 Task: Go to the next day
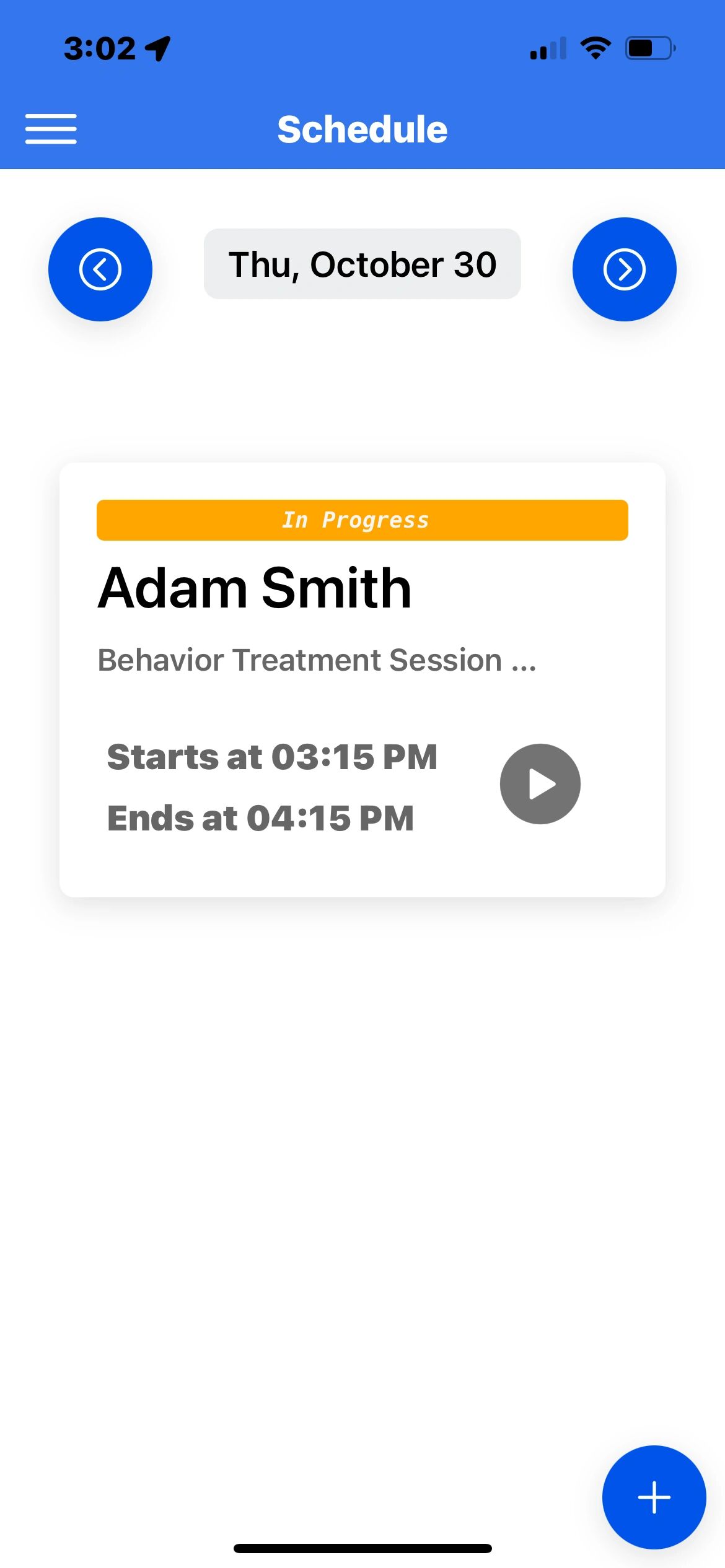pos(624,269)
